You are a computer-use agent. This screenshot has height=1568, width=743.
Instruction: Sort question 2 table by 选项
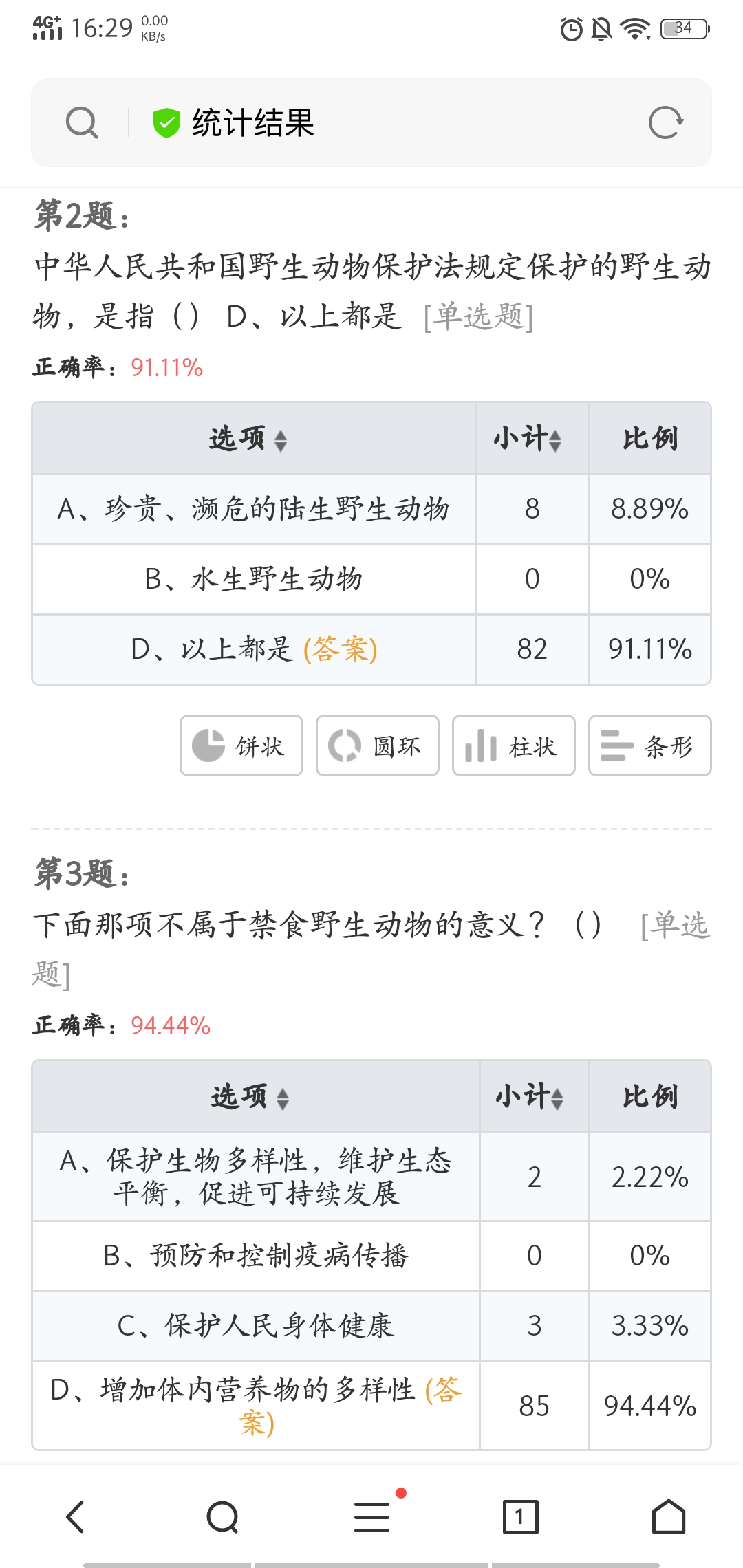coord(248,439)
